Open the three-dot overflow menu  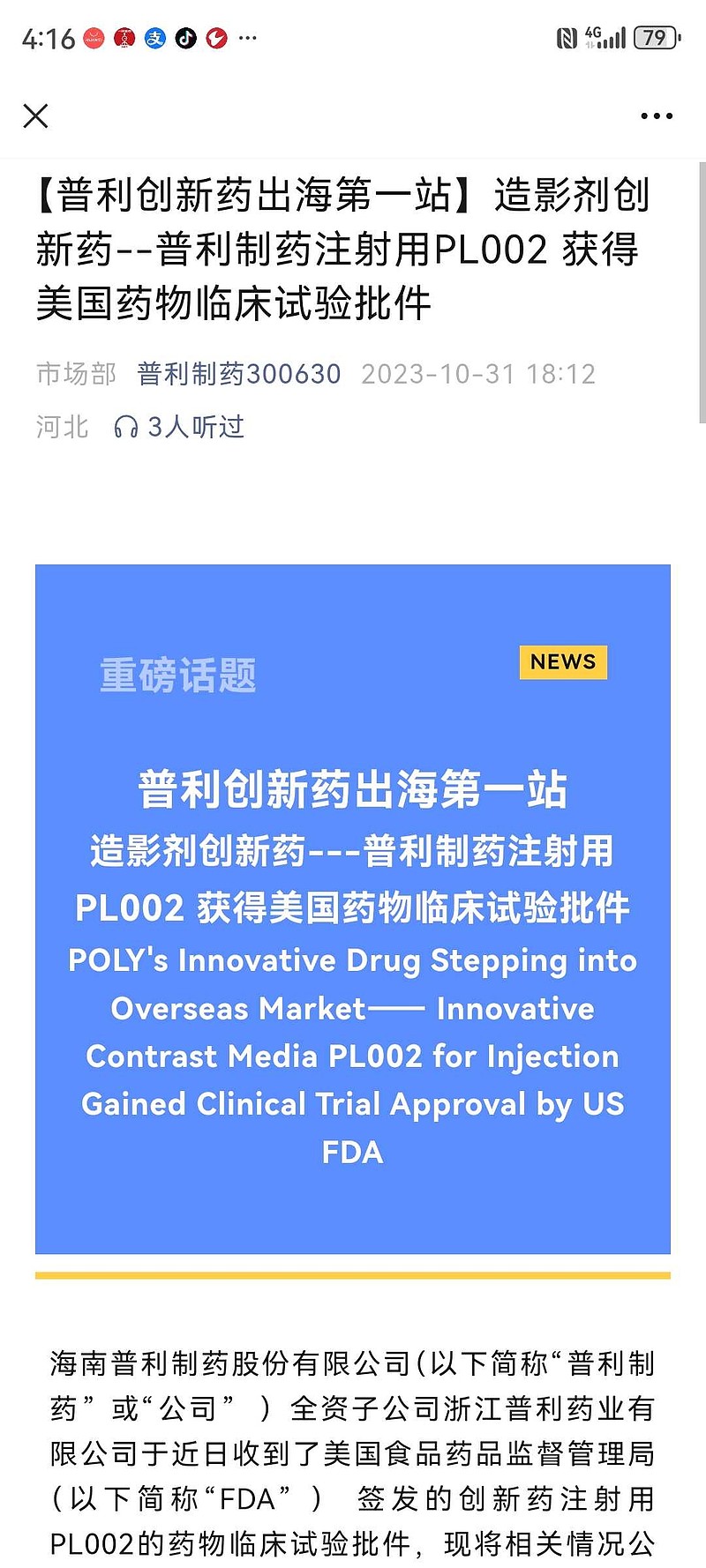[x=657, y=116]
